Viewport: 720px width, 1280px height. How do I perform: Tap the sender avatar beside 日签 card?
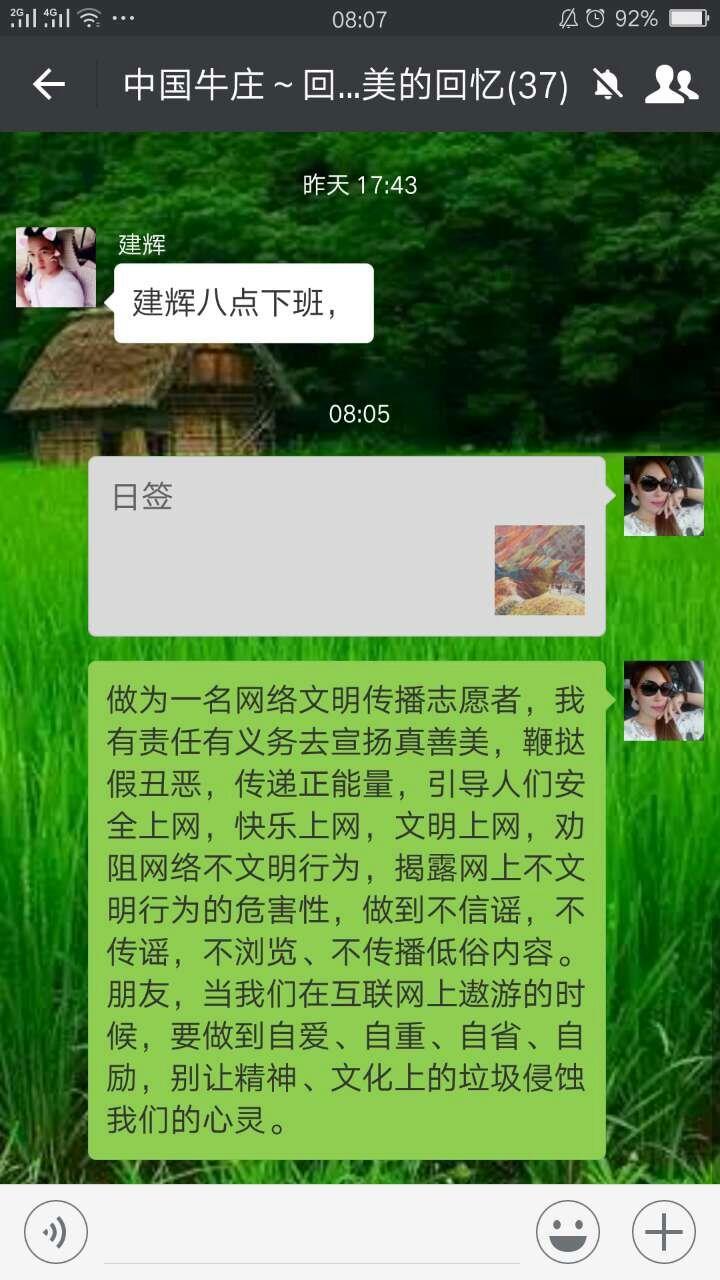coord(664,496)
